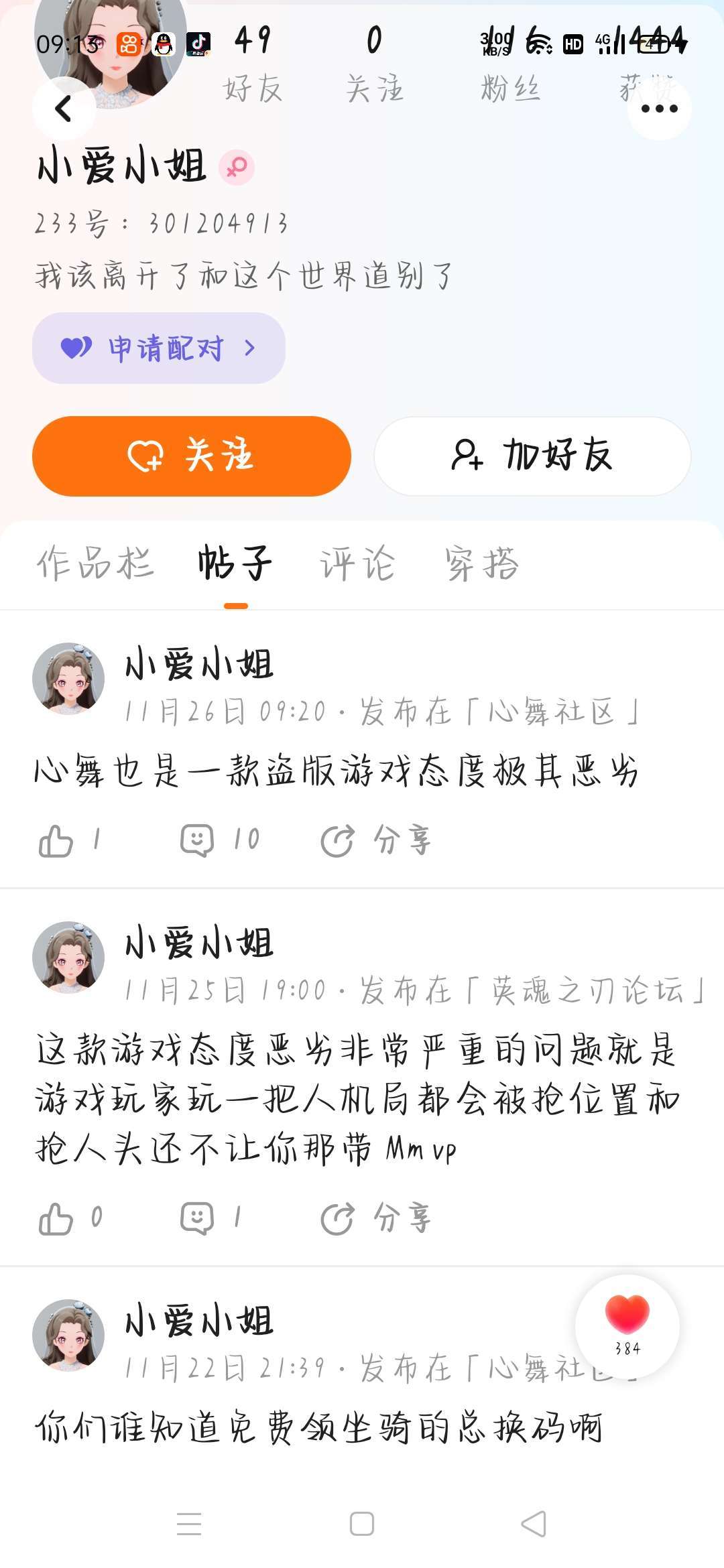This screenshot has width=724, height=1568.
Task: Share the 心舞也是一款盗版游戏 post
Action: [376, 840]
